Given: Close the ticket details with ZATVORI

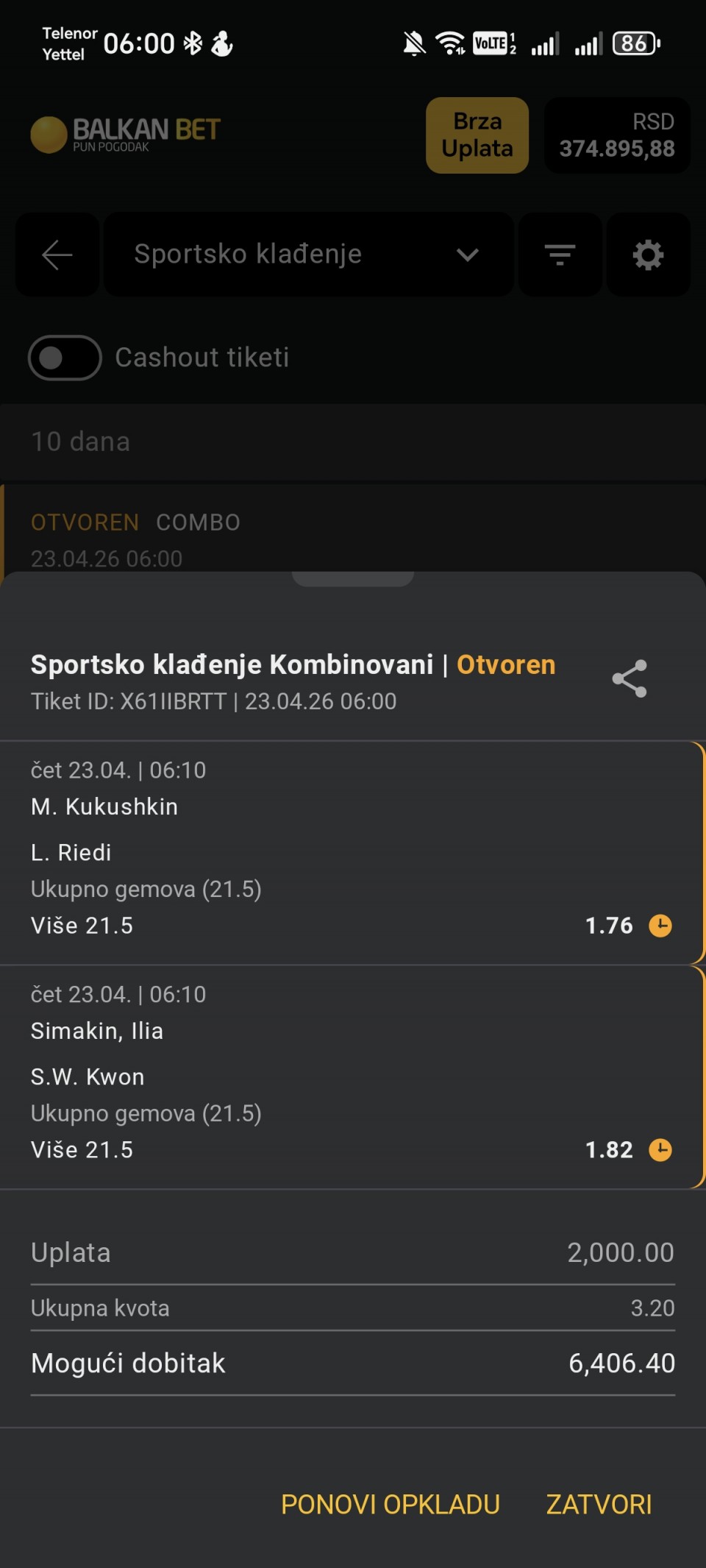Looking at the screenshot, I should coord(599,1505).
